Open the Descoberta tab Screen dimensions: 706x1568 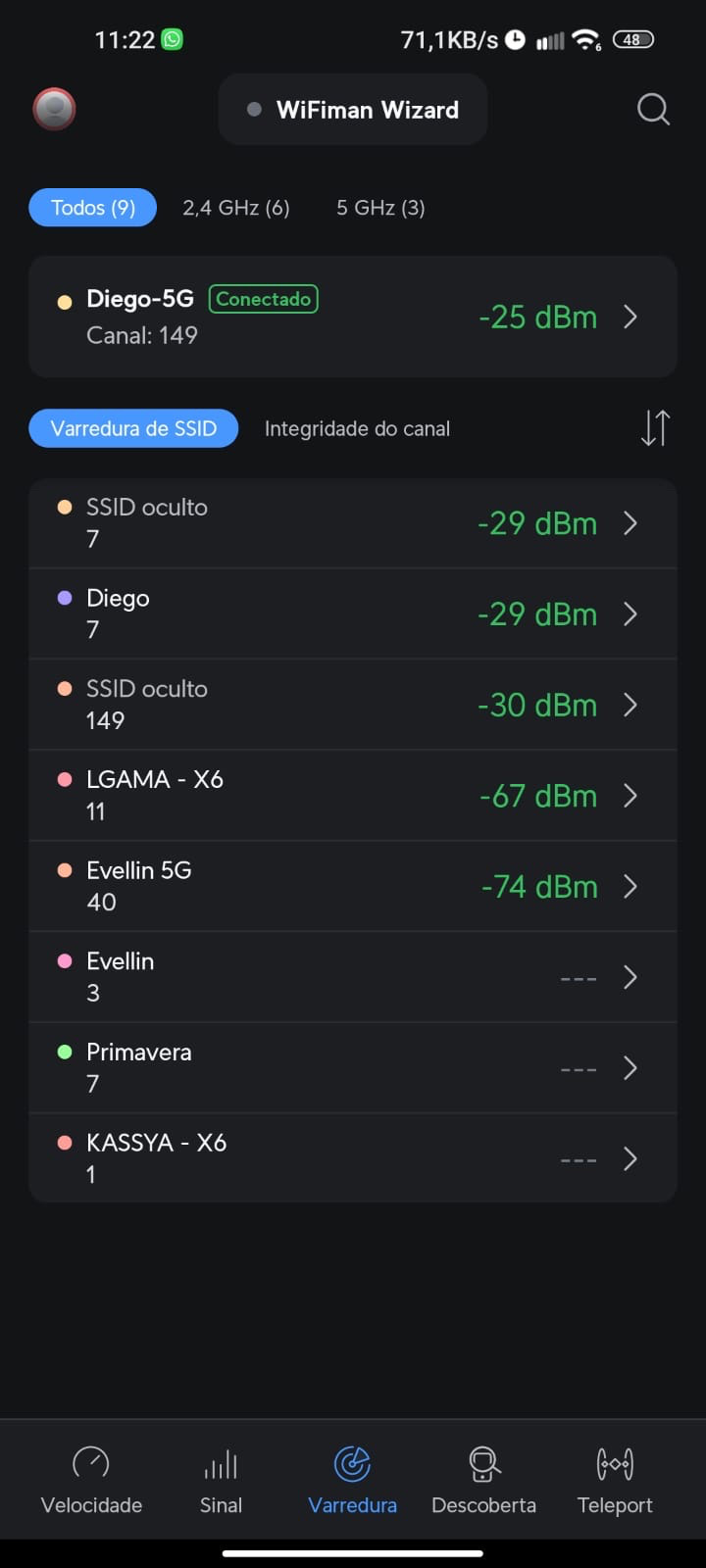[x=483, y=1480]
